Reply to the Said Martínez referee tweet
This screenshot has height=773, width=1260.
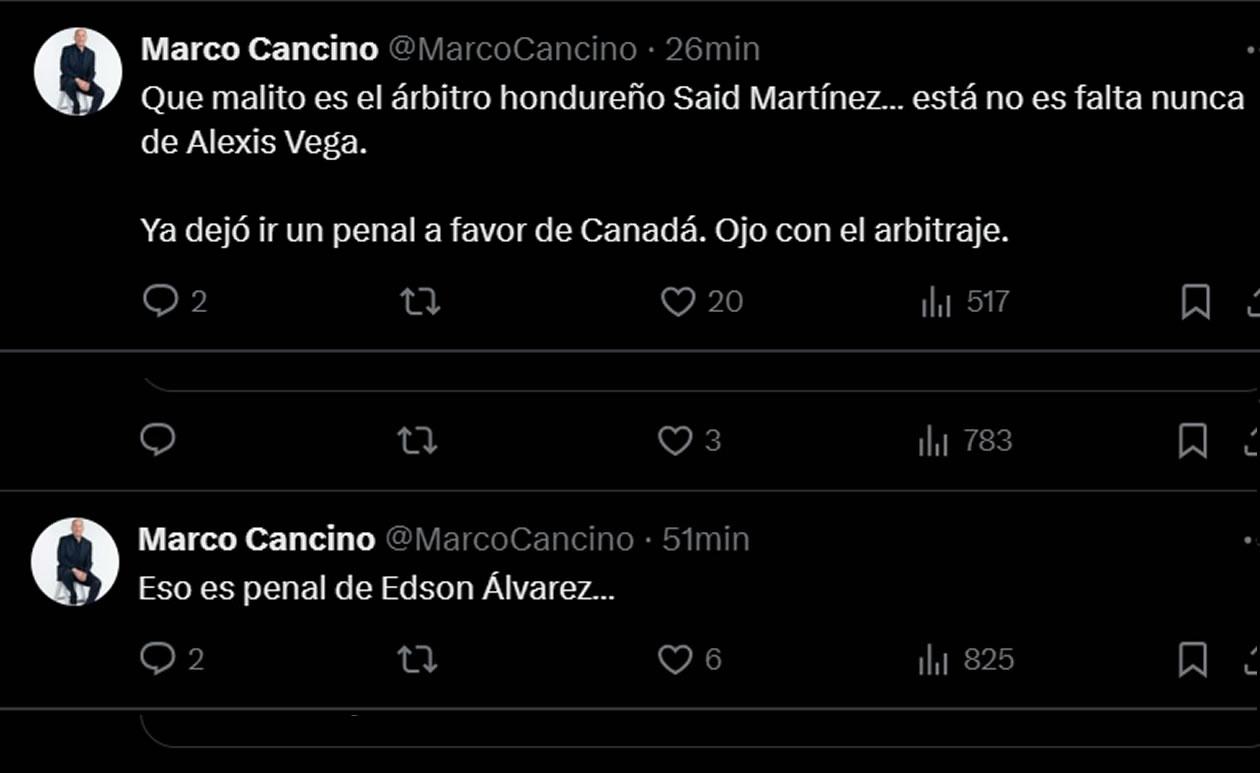[160, 301]
